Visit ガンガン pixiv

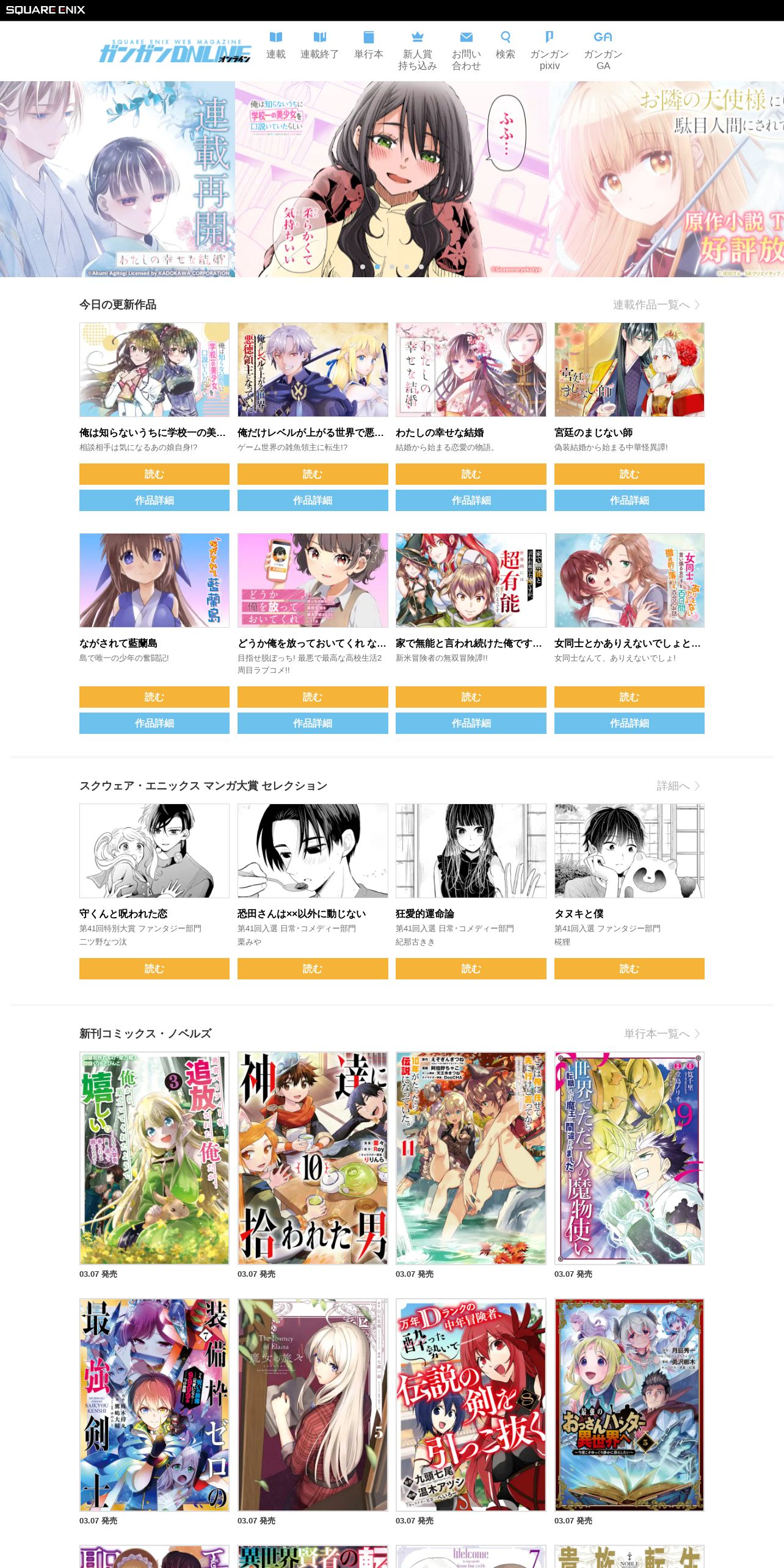[550, 51]
